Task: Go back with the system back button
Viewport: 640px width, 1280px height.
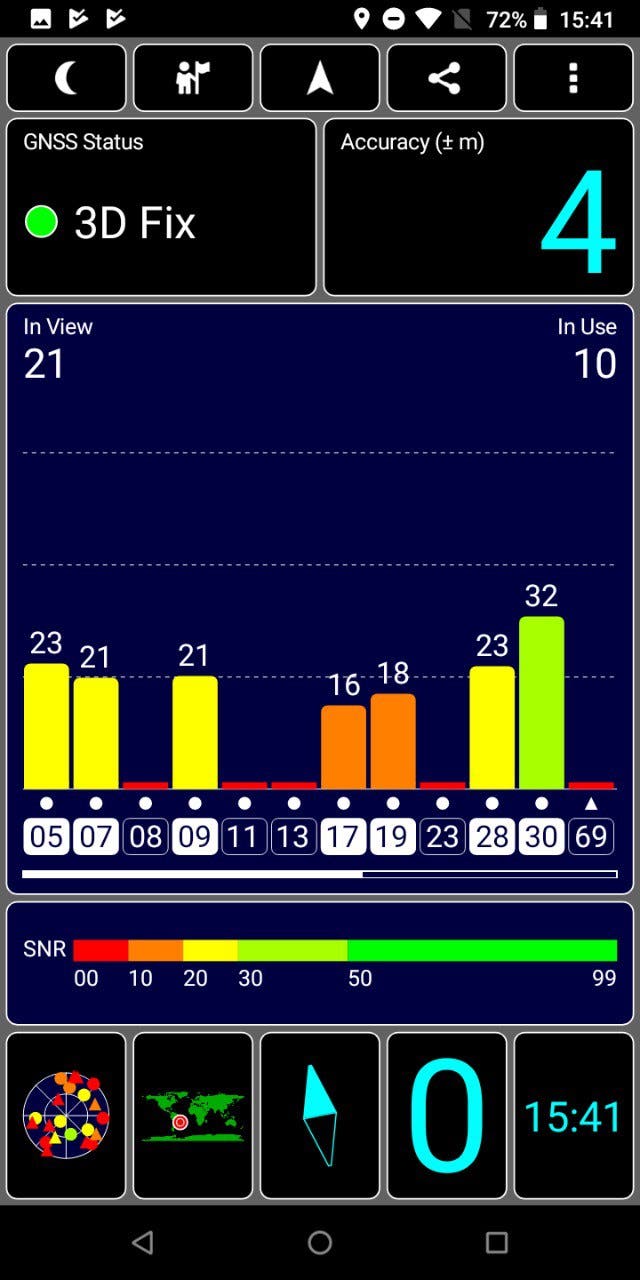Action: 143,1242
